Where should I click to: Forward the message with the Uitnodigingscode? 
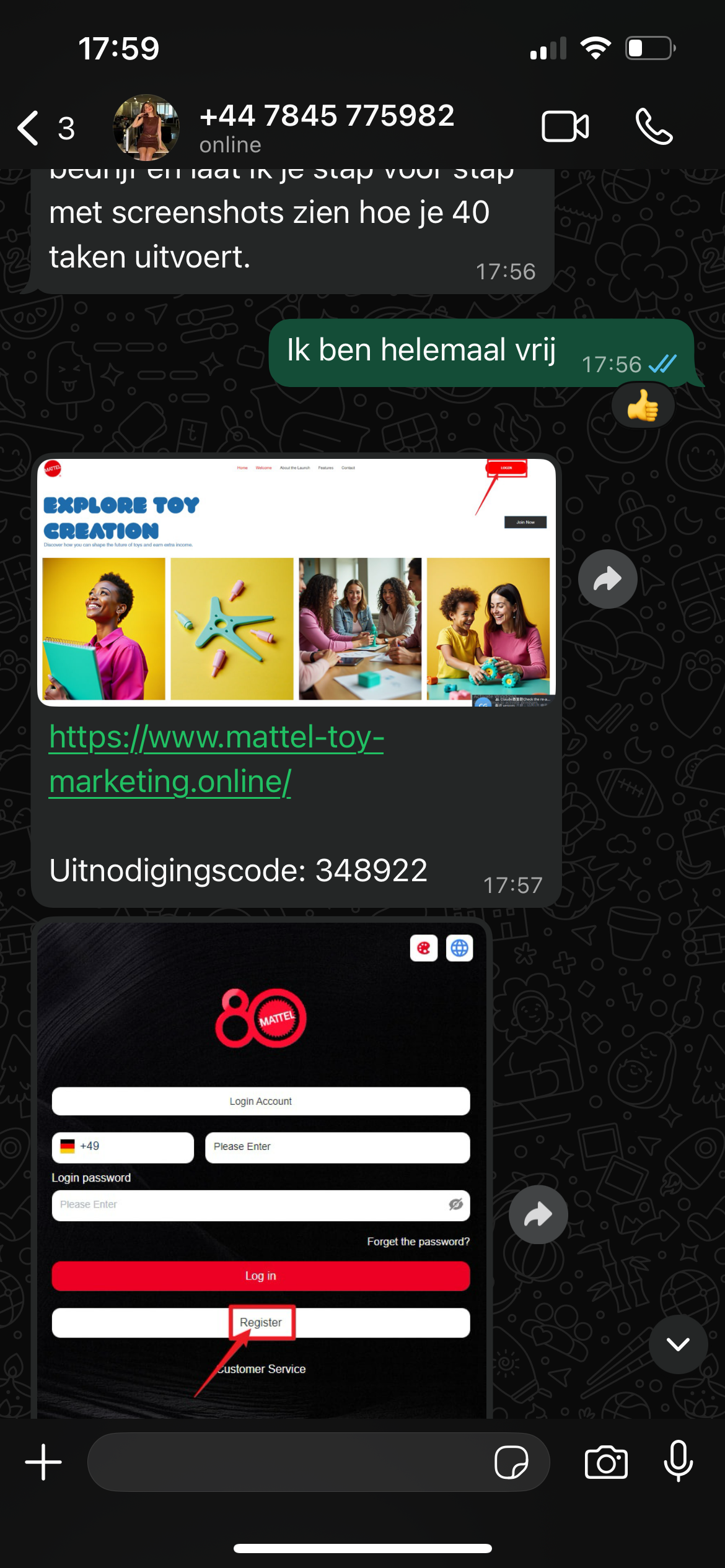tap(607, 579)
